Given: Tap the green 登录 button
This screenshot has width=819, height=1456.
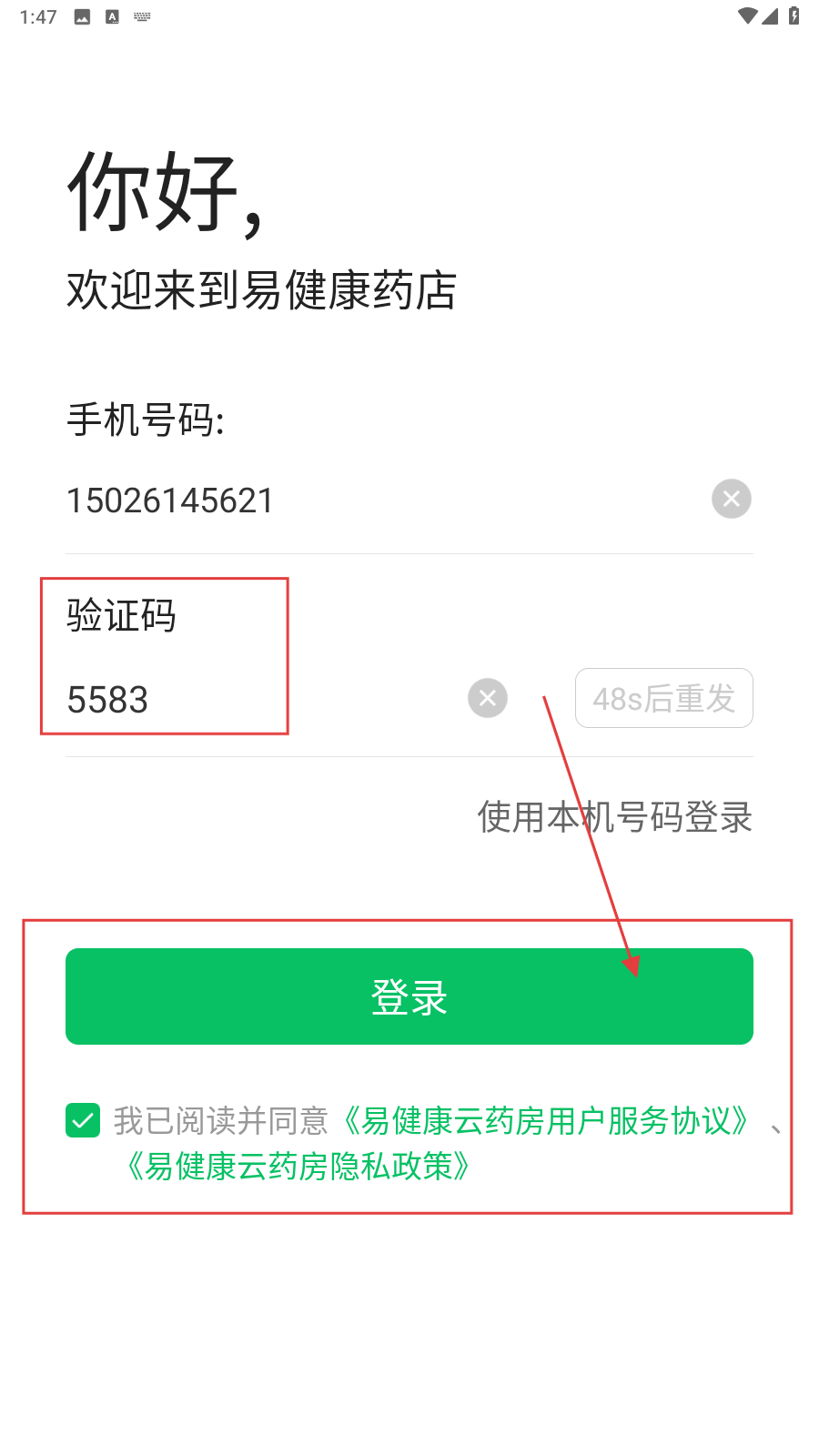Looking at the screenshot, I should click(x=409, y=996).
